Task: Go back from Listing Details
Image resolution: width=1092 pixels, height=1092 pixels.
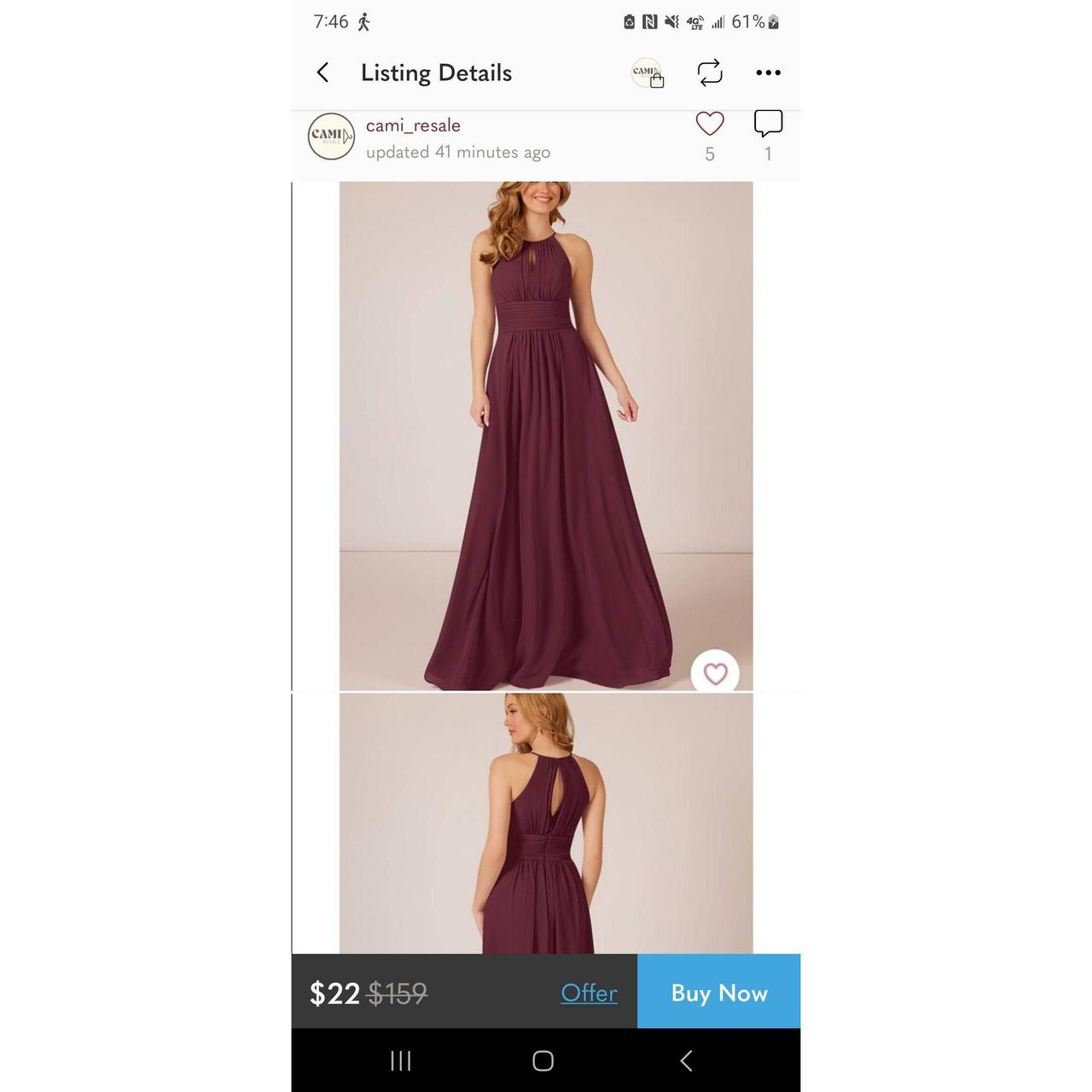Action: [322, 73]
